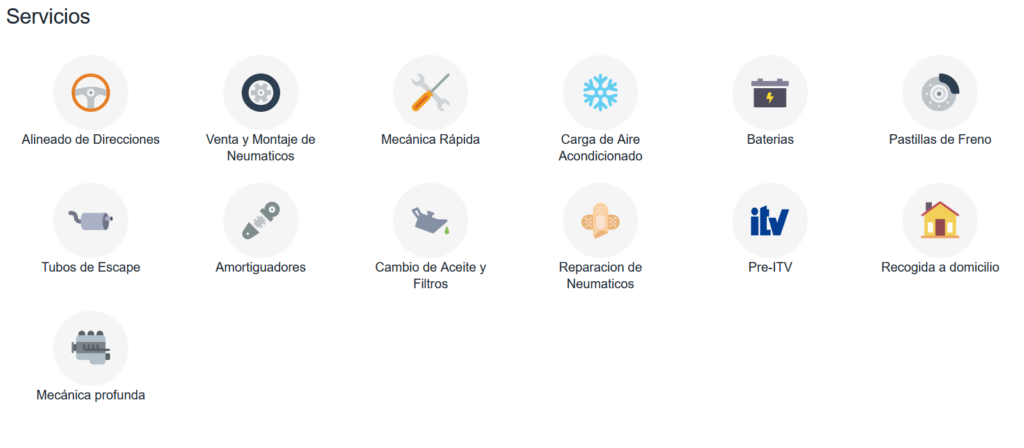Open the Mecánica profunda service
Image resolution: width=1024 pixels, height=448 pixels.
point(91,349)
